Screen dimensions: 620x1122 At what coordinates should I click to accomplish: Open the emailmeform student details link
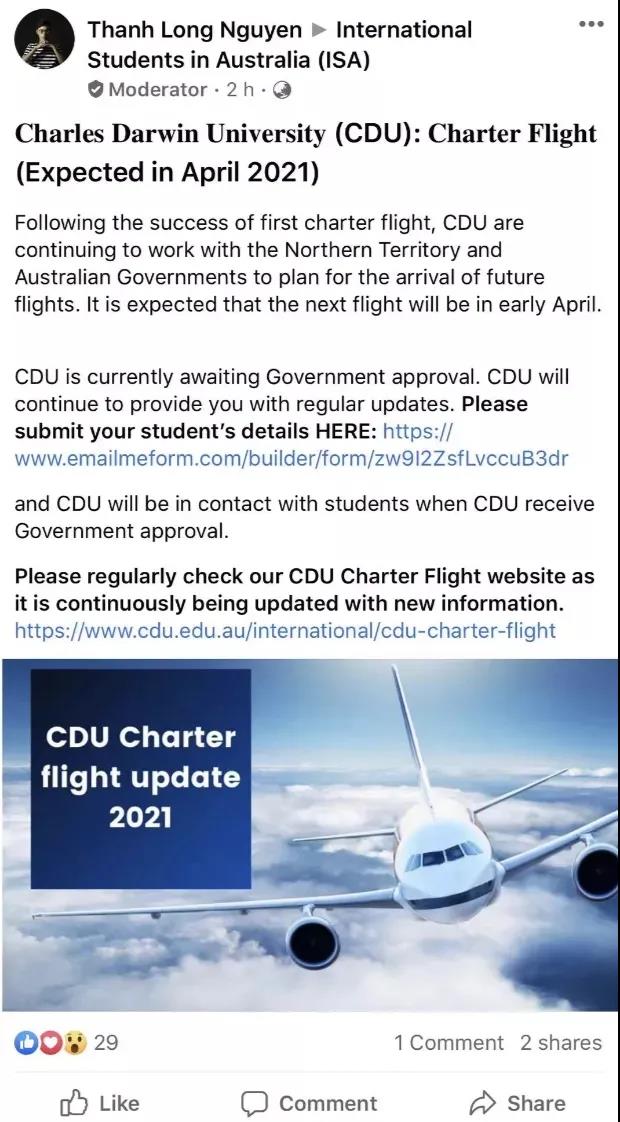[x=291, y=458]
